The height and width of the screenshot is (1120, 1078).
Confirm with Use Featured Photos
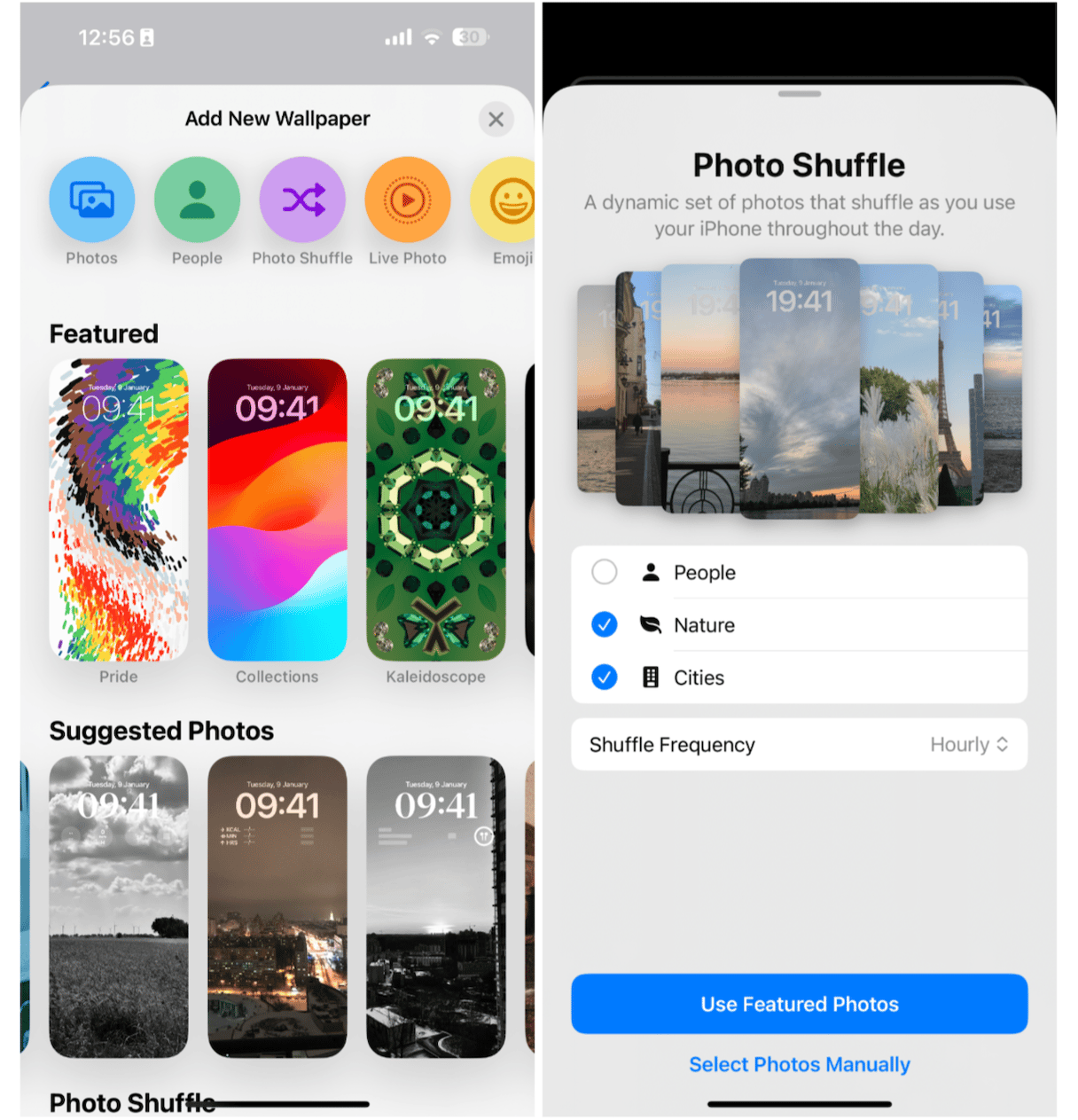coord(799,1004)
